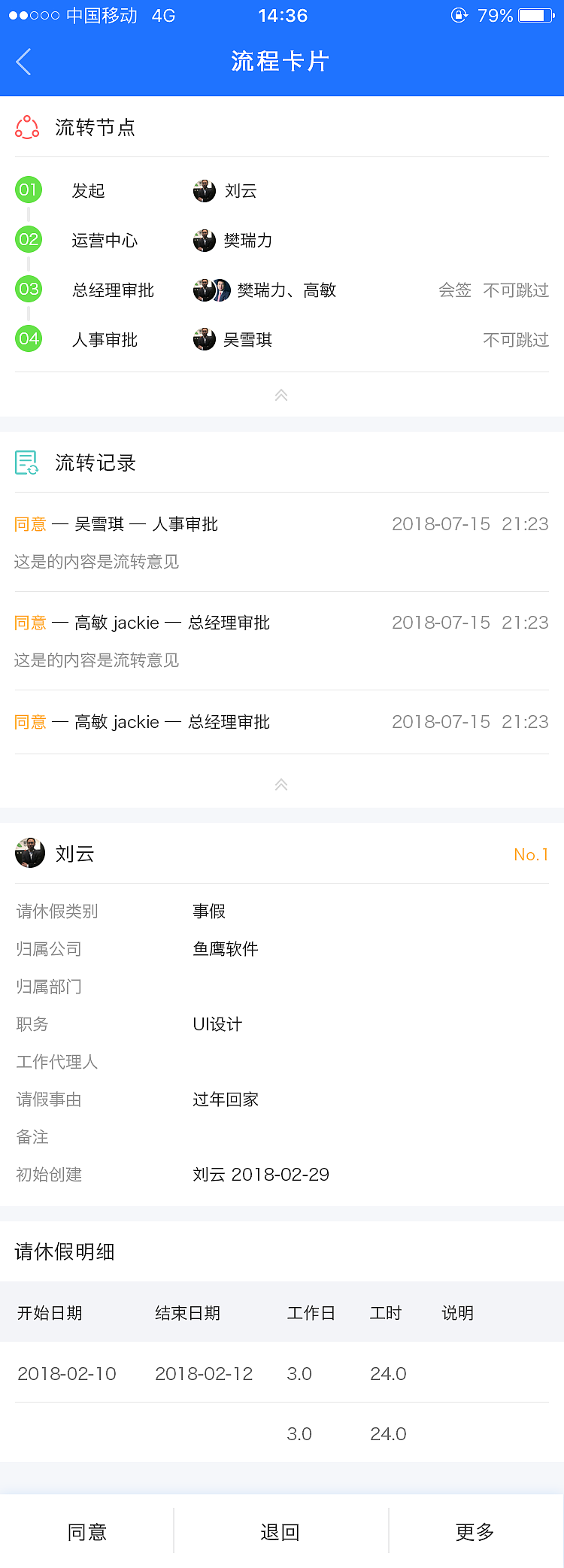
Task: Tap the stacked avatars for 总经理审批
Action: (211, 290)
